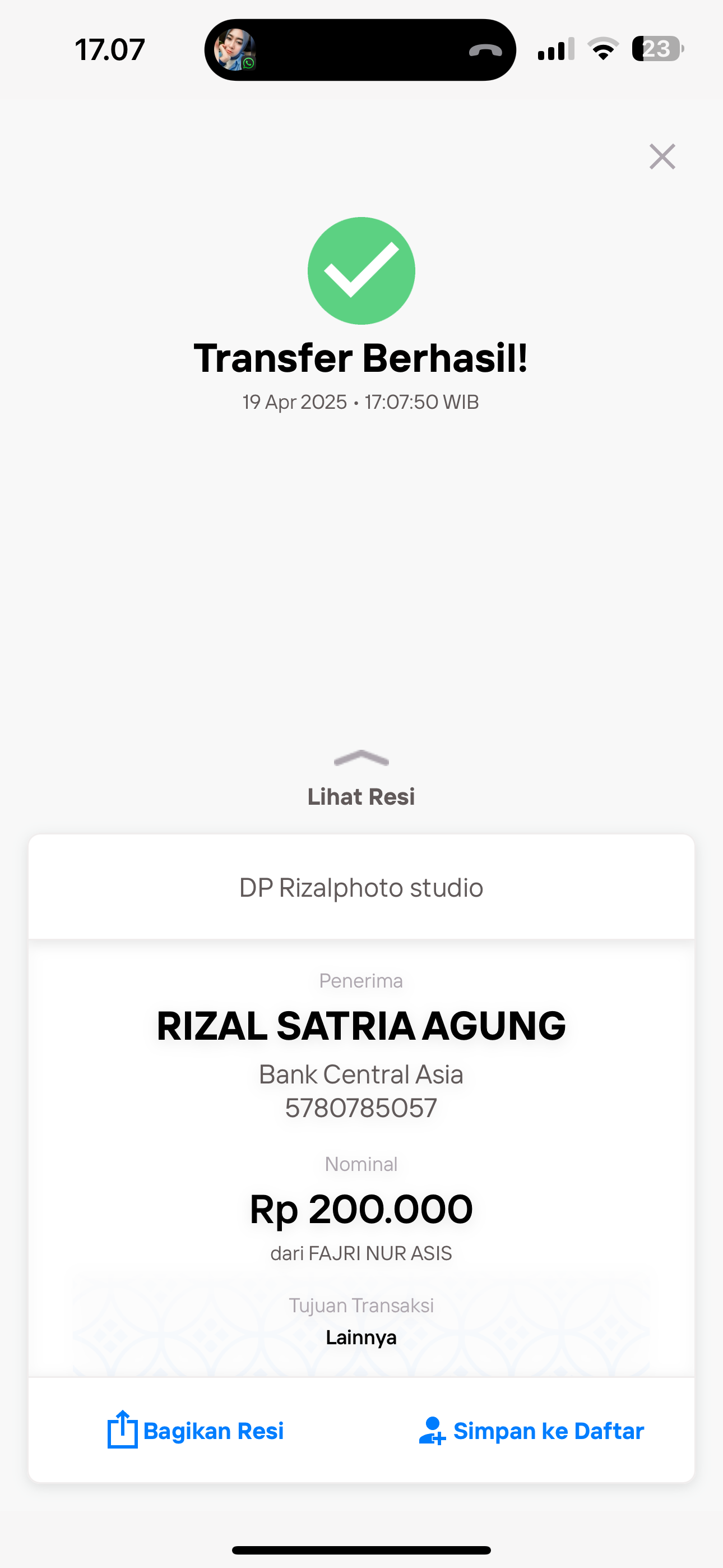Image resolution: width=723 pixels, height=1568 pixels.
Task: Open the ongoing WhatsApp call pill
Action: click(x=360, y=50)
